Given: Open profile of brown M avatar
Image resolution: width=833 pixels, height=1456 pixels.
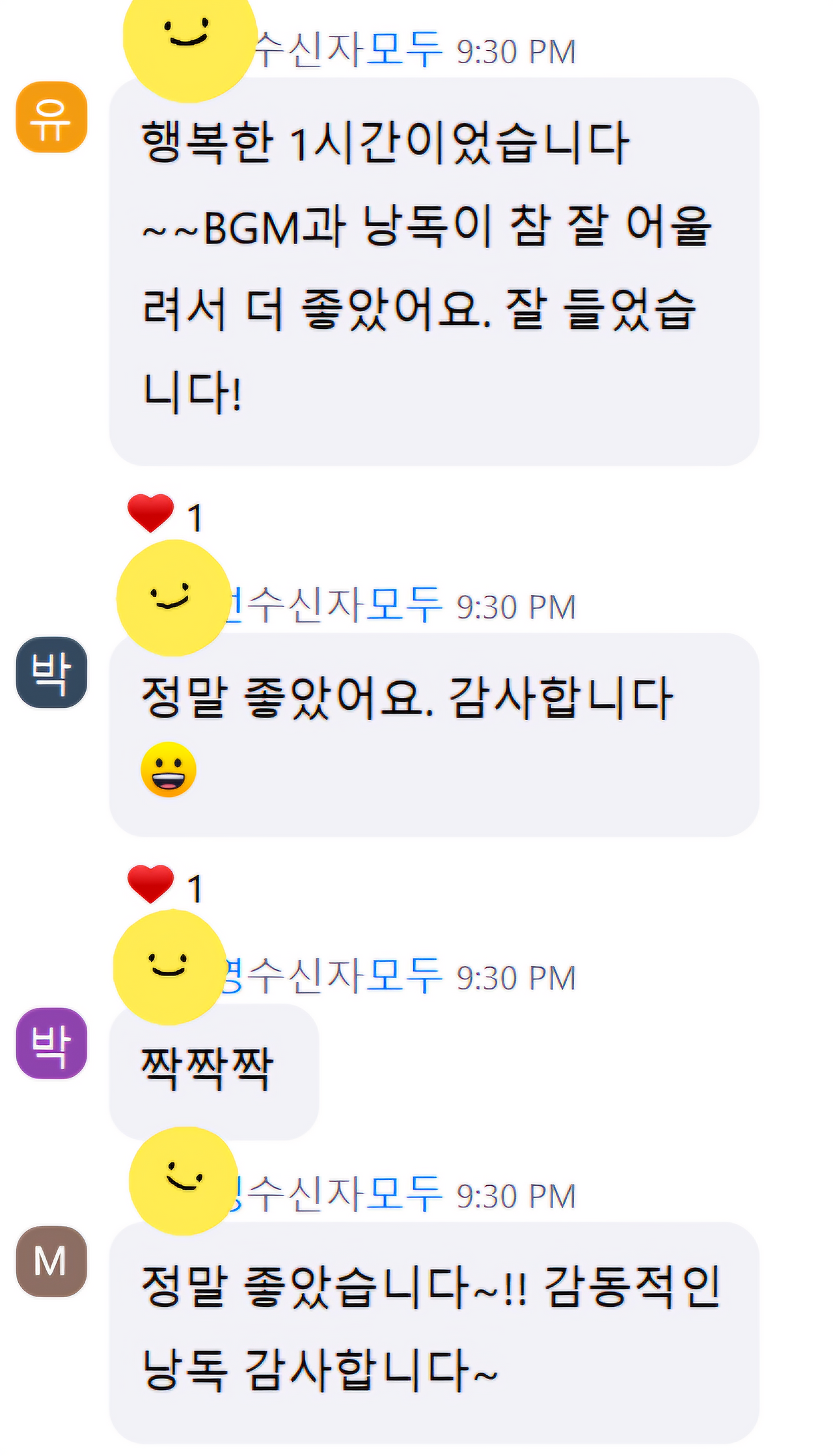Looking at the screenshot, I should point(51,1260).
